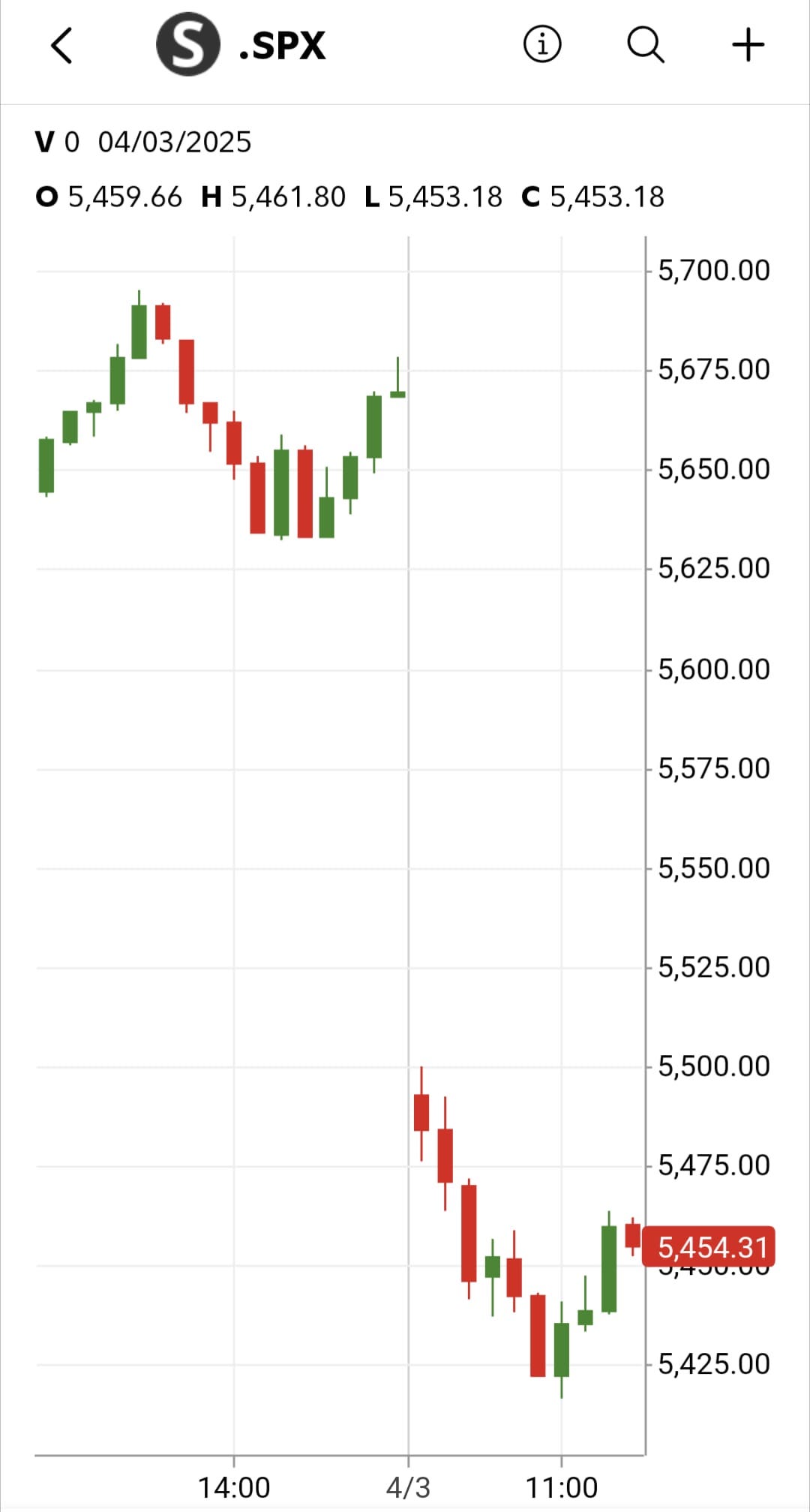Image resolution: width=810 pixels, height=1512 pixels.
Task: Go back using the arrow
Action: pos(61,46)
